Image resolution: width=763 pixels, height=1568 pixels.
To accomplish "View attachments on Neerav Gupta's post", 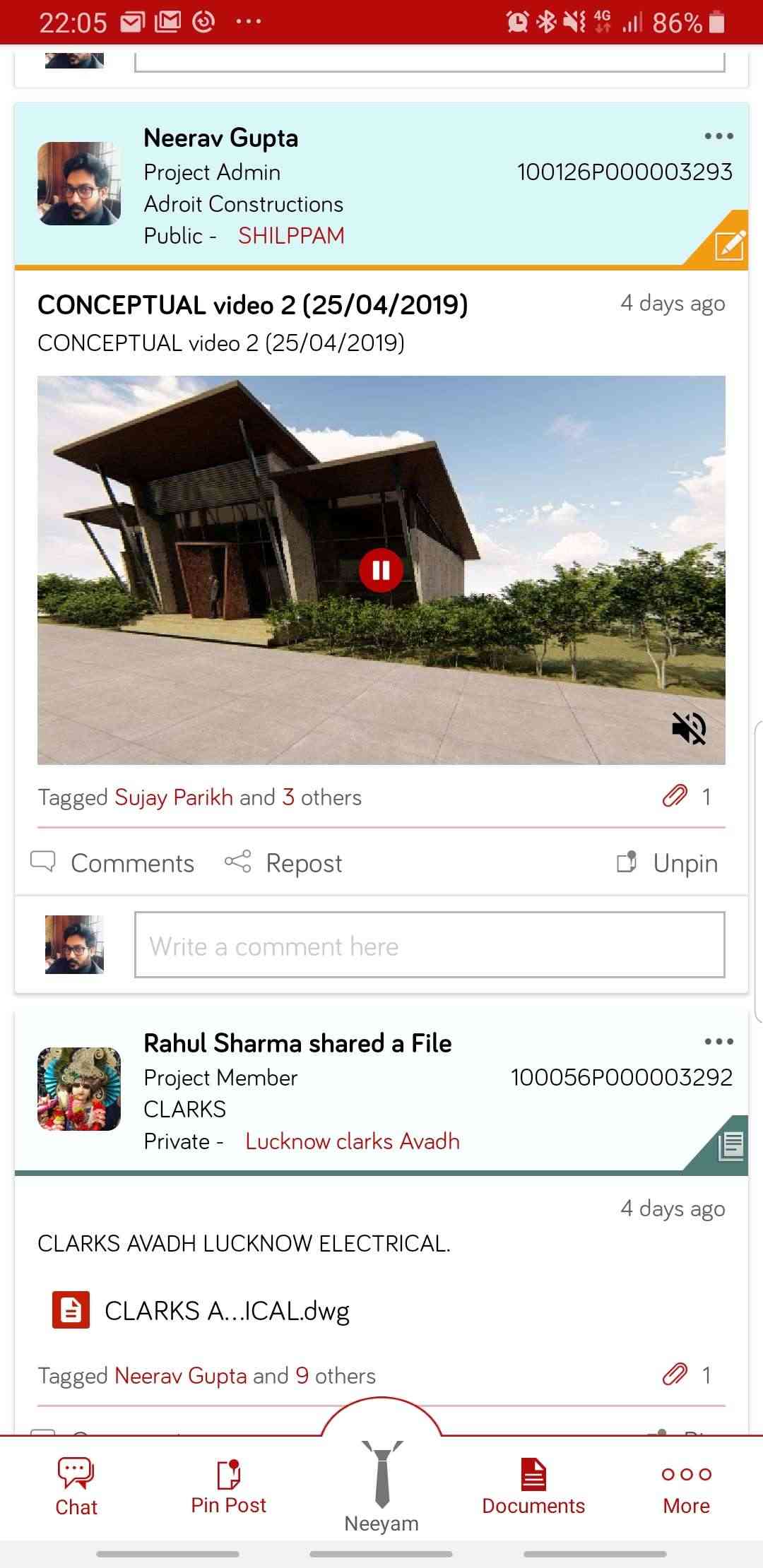I will 685,797.
